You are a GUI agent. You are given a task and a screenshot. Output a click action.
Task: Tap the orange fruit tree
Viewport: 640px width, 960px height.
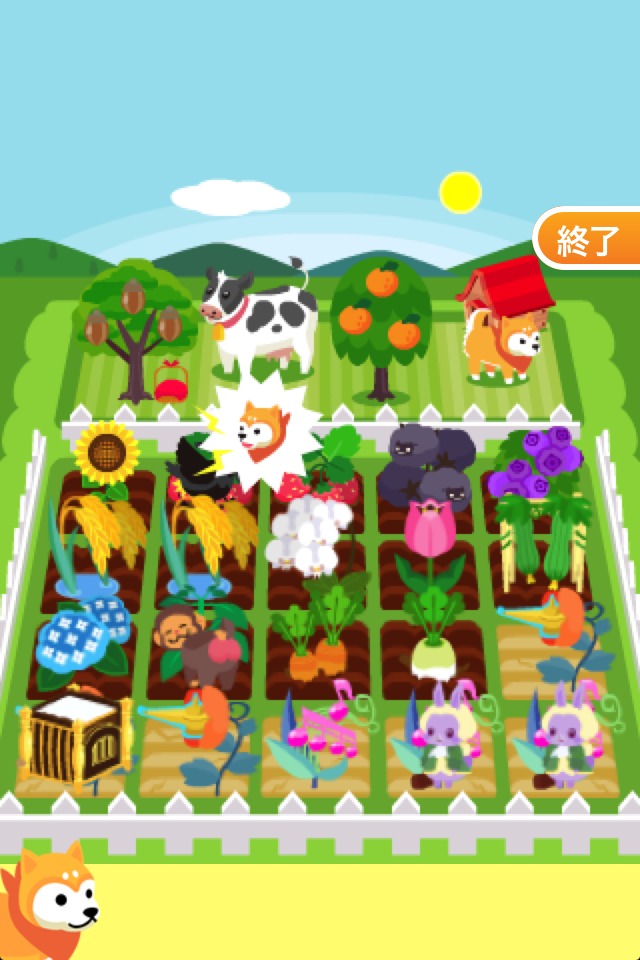click(381, 320)
